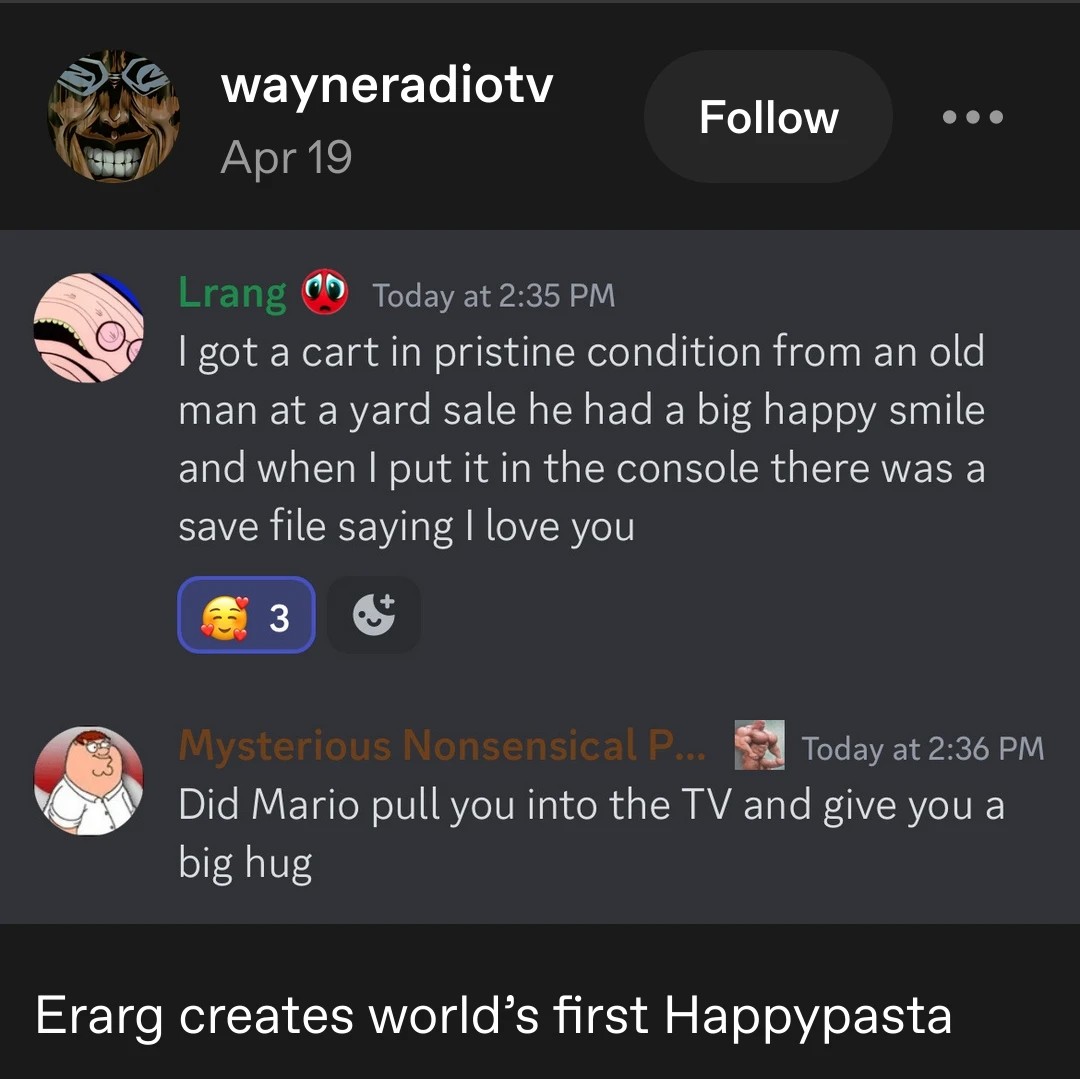The width and height of the screenshot is (1080, 1079).
Task: Open wayneradiotv's profile avatar
Action: [x=114, y=117]
